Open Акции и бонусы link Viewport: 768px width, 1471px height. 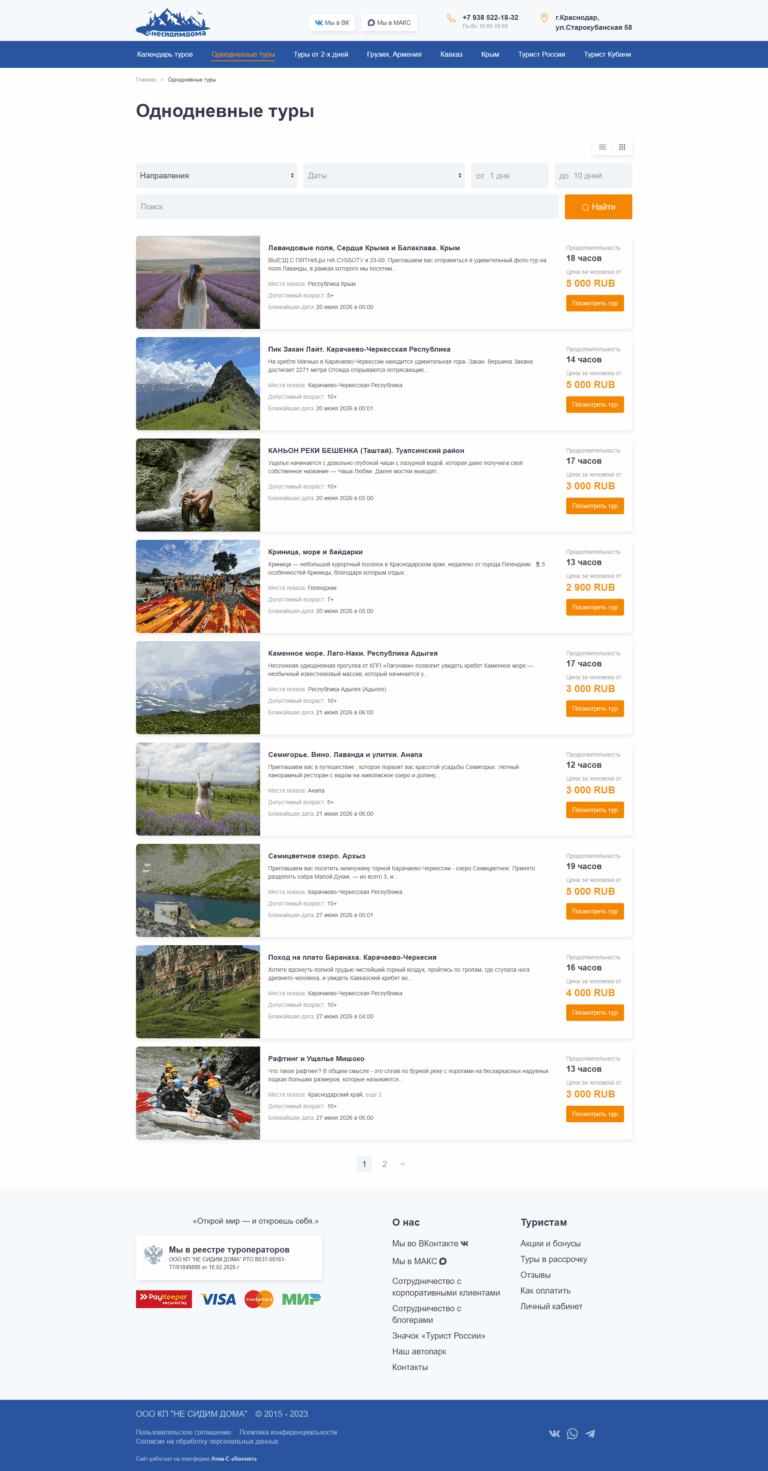pyautogui.click(x=550, y=1244)
